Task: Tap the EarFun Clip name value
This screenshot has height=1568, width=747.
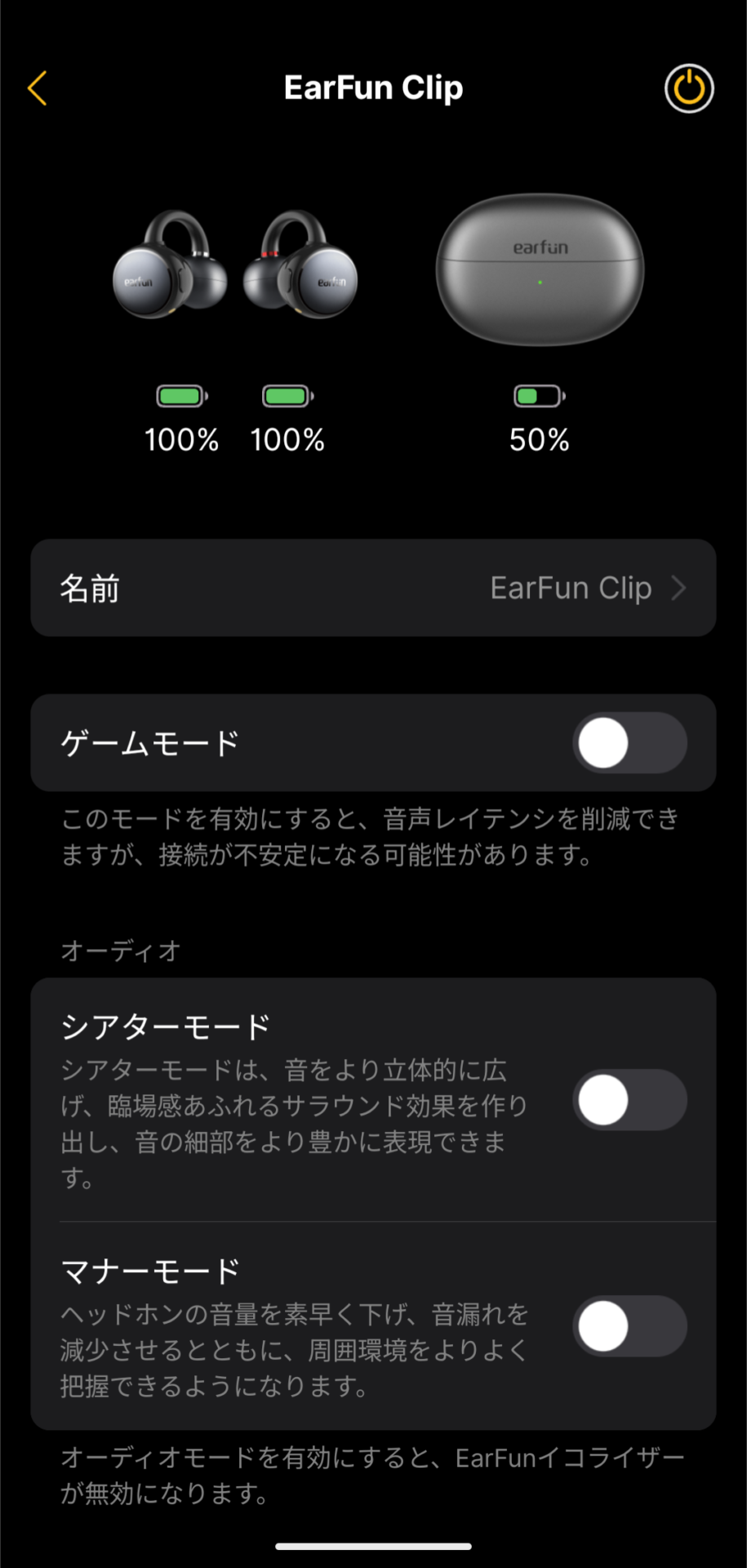Action: (571, 588)
